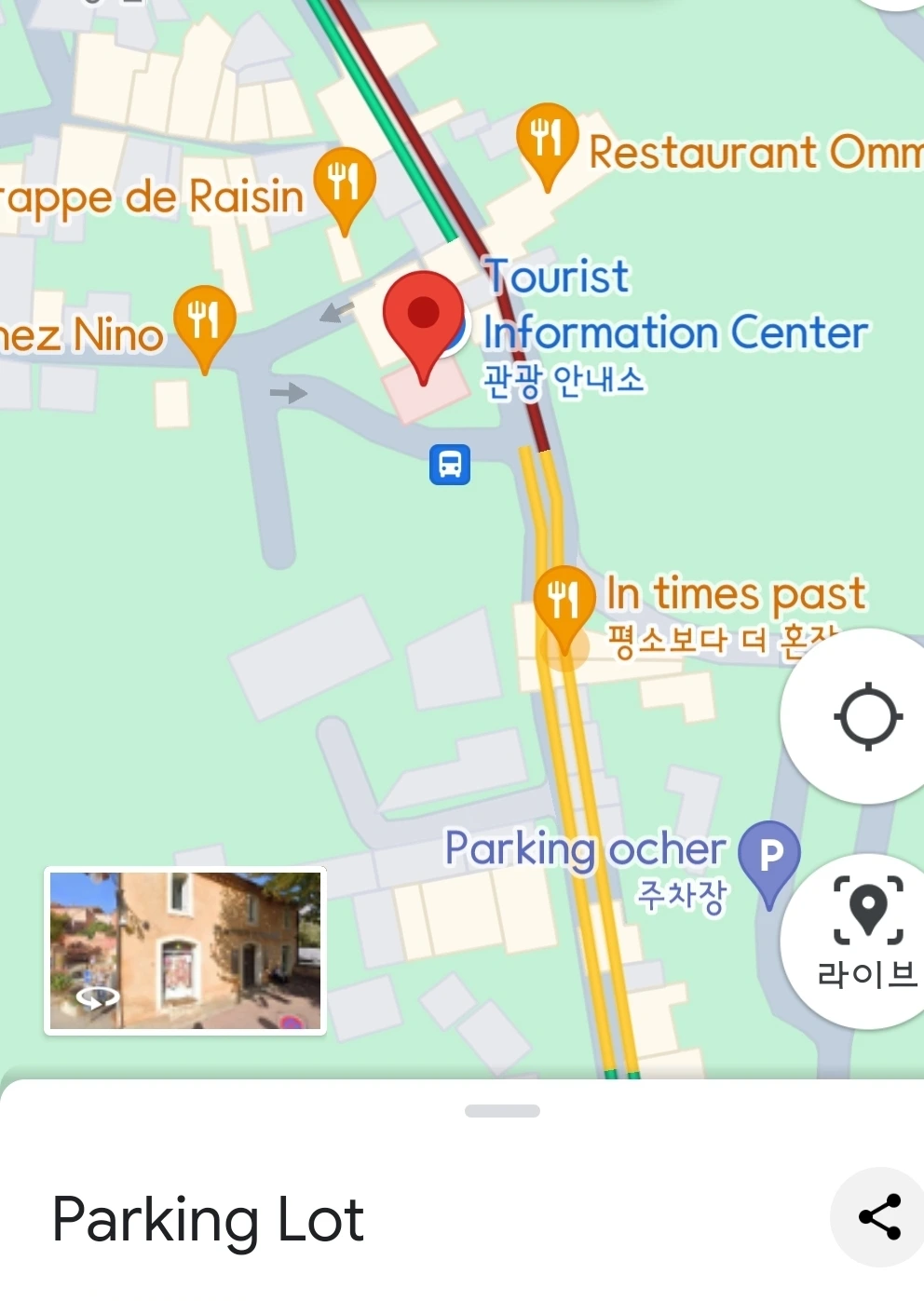Expand the Parking Lot bottom sheet handle

[502, 1111]
